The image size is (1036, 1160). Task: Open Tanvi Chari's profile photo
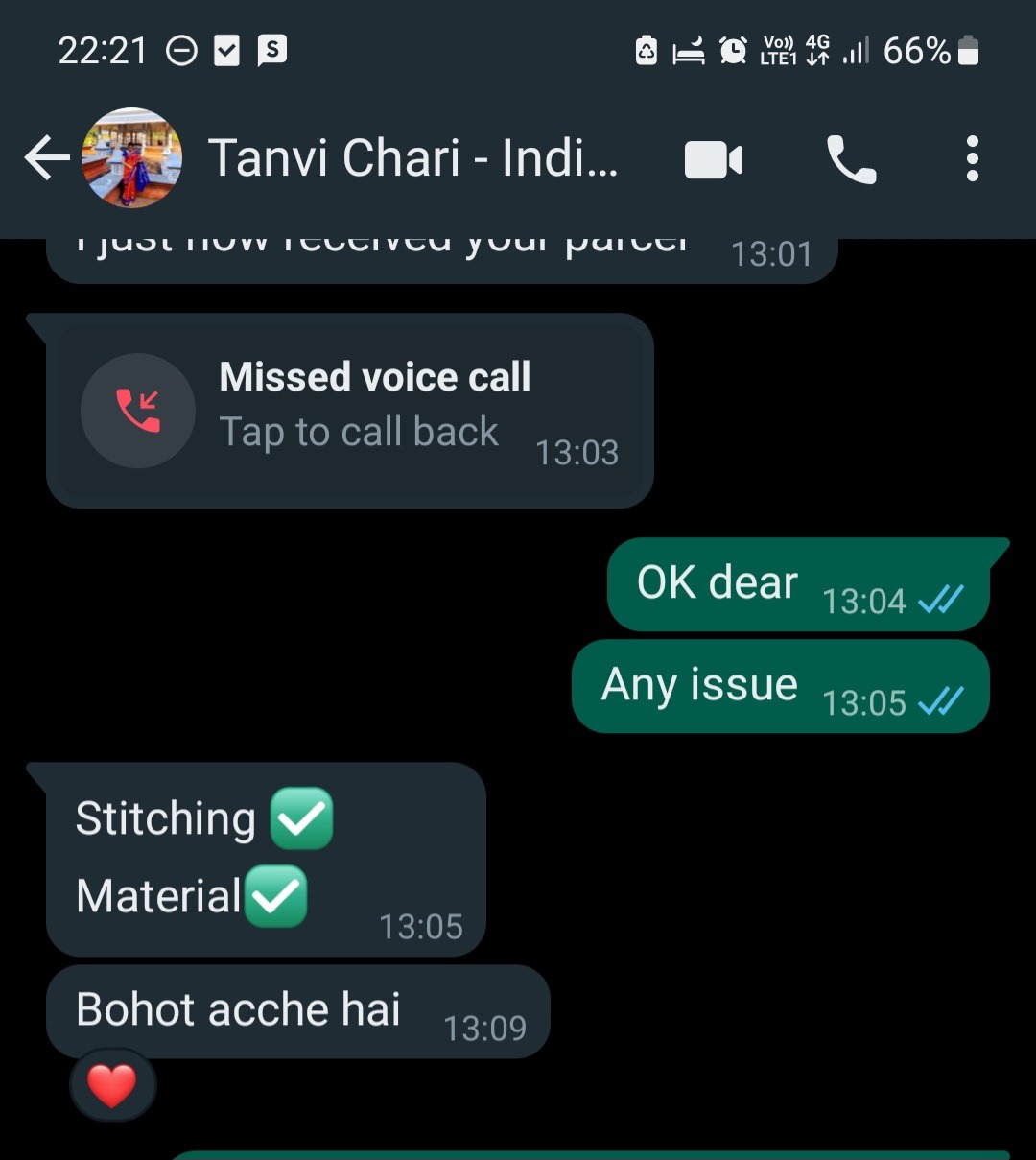[x=132, y=158]
